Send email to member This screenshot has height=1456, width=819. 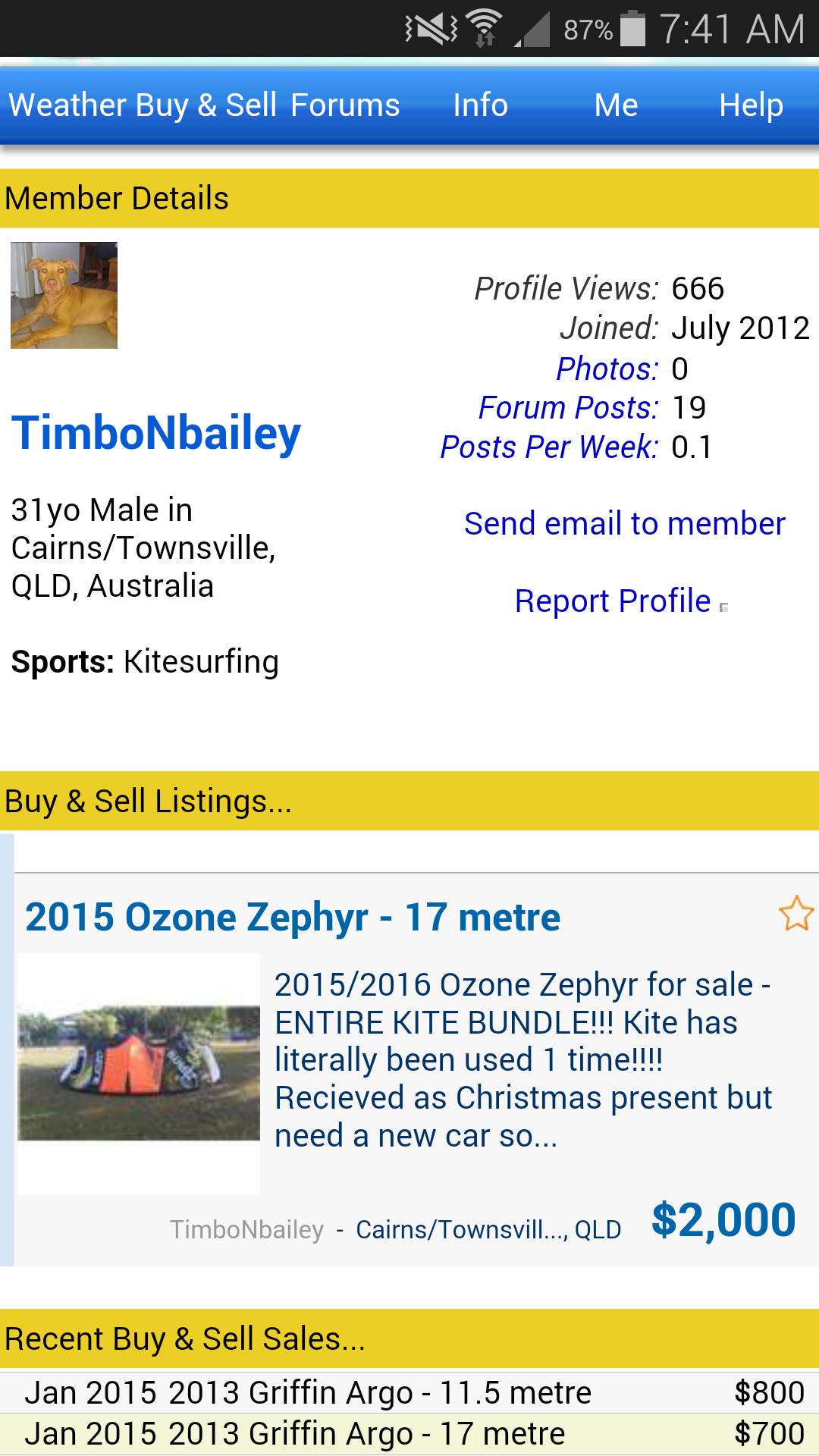click(624, 524)
